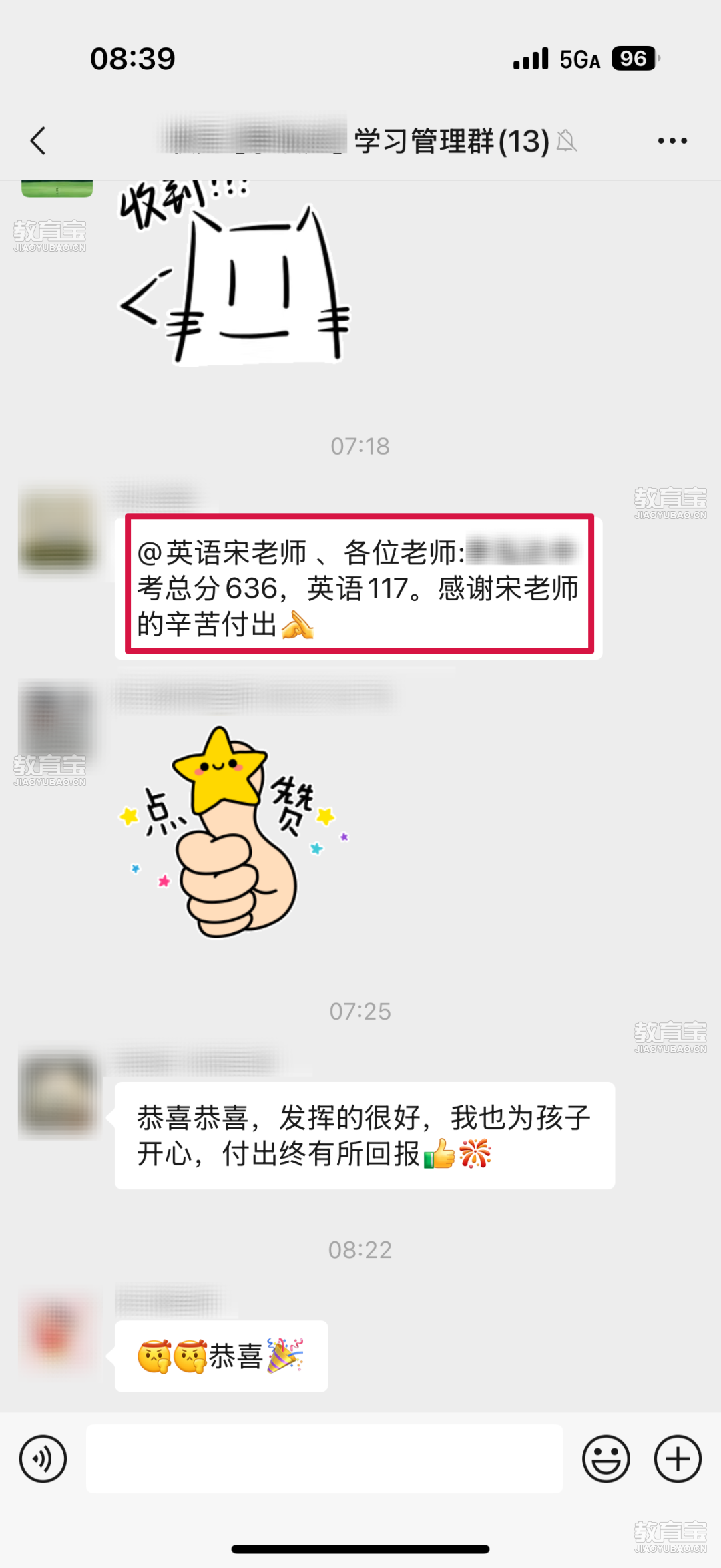Go back from the group chat
Viewport: 721px width, 1568px height.
click(x=38, y=141)
